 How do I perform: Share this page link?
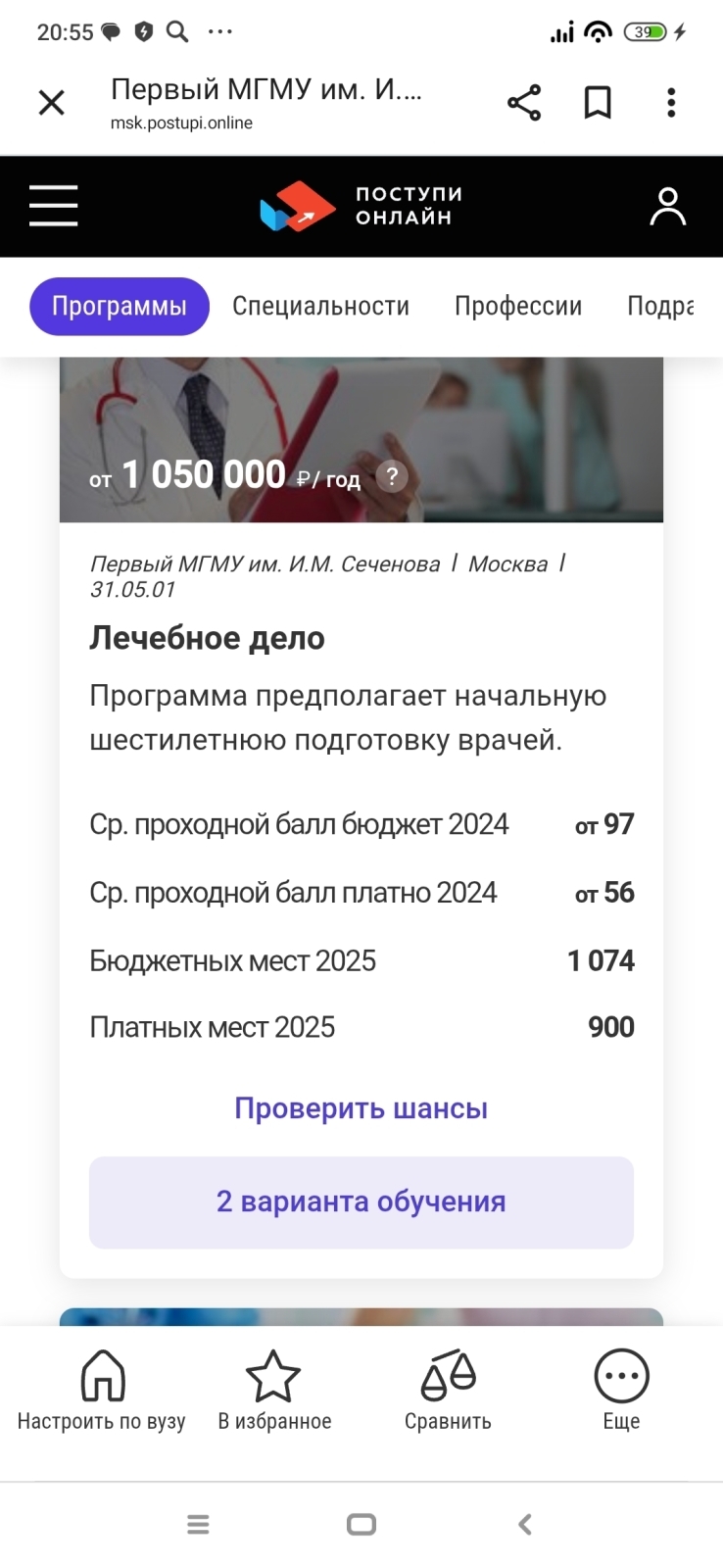coord(524,103)
